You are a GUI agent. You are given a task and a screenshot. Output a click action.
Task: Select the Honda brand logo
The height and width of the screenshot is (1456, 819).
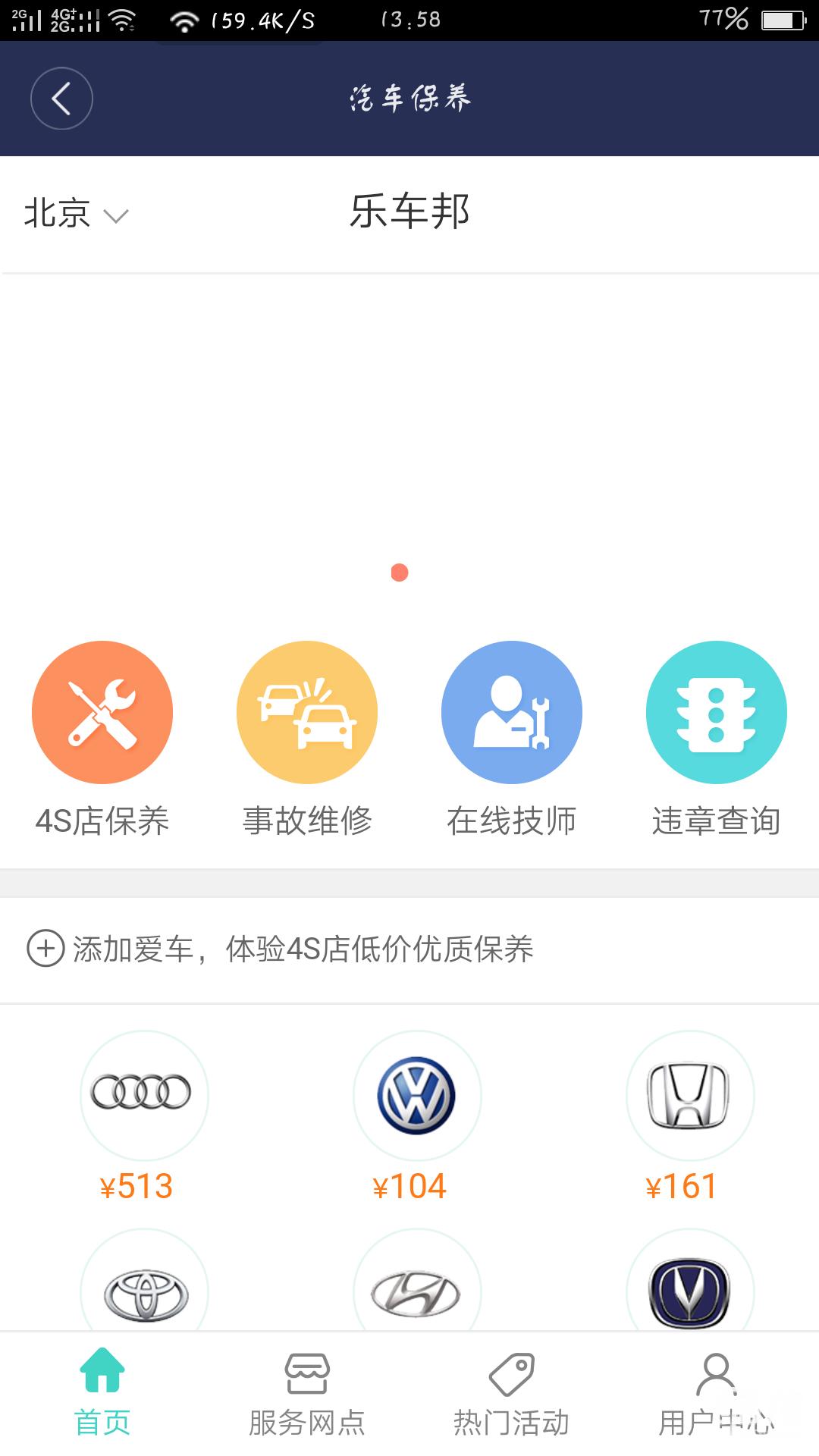click(689, 1094)
